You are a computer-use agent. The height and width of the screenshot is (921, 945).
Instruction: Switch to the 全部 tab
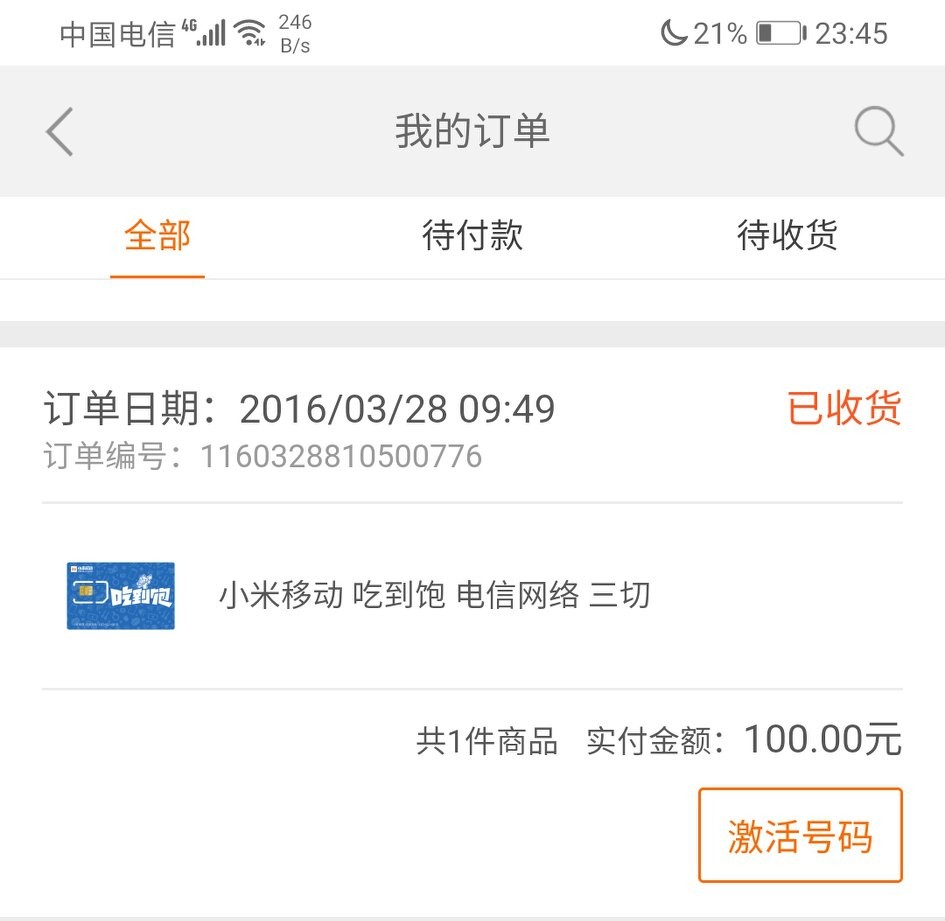(x=157, y=237)
